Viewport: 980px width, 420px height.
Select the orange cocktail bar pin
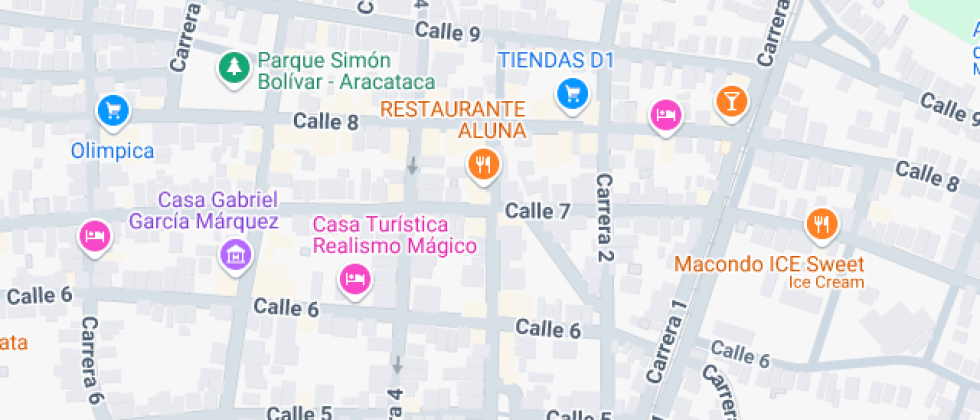pos(731,101)
